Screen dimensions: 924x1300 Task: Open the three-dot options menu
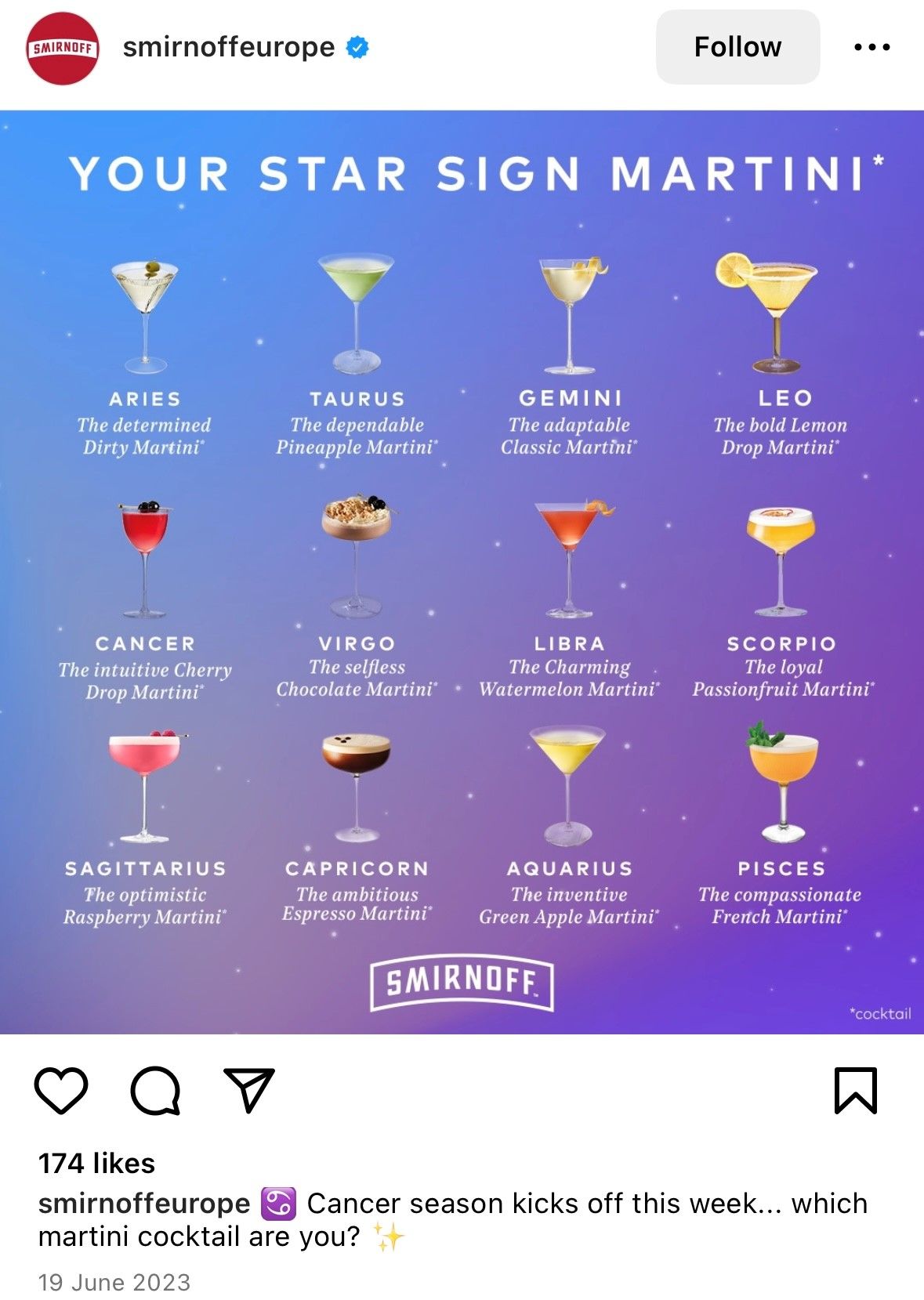[872, 46]
